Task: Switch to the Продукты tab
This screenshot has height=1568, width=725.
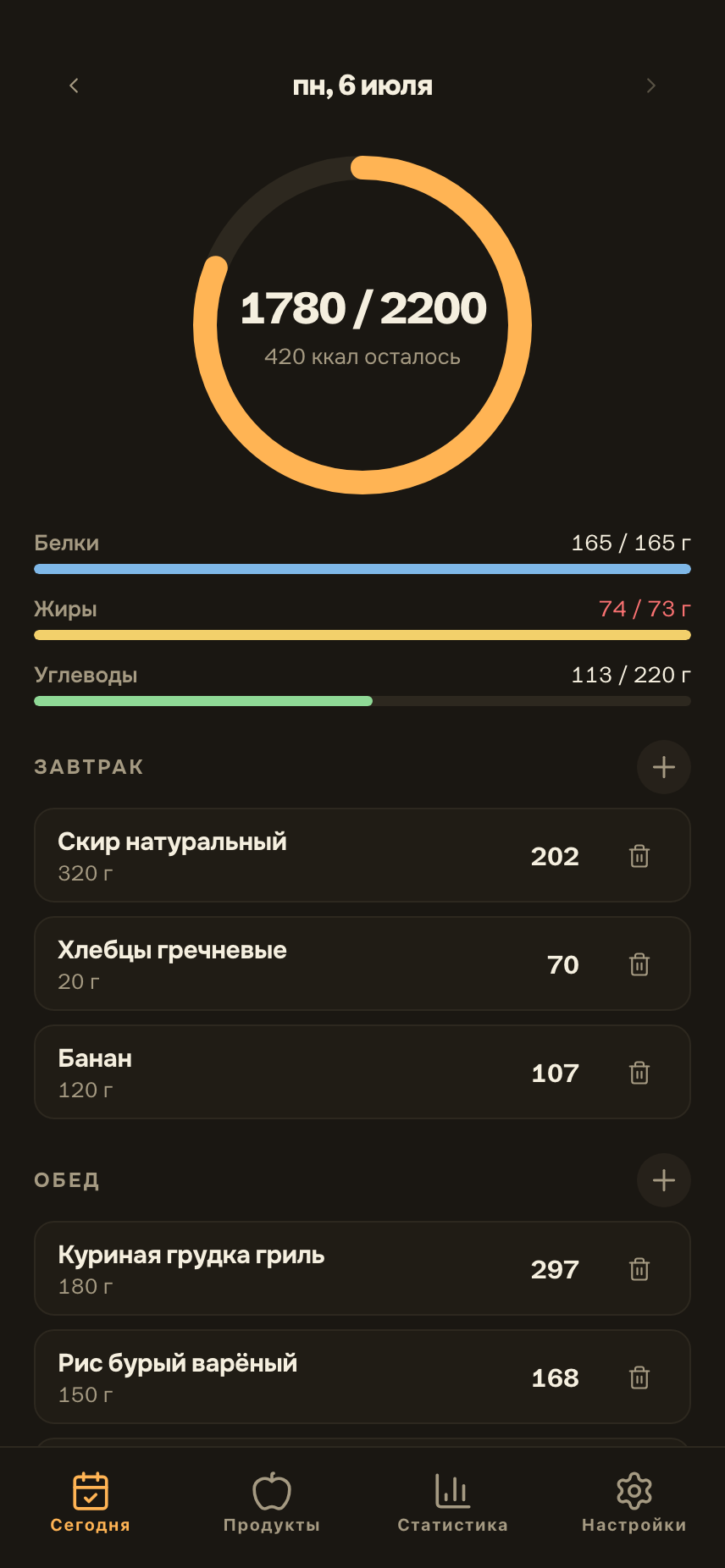Action: pos(272,1504)
